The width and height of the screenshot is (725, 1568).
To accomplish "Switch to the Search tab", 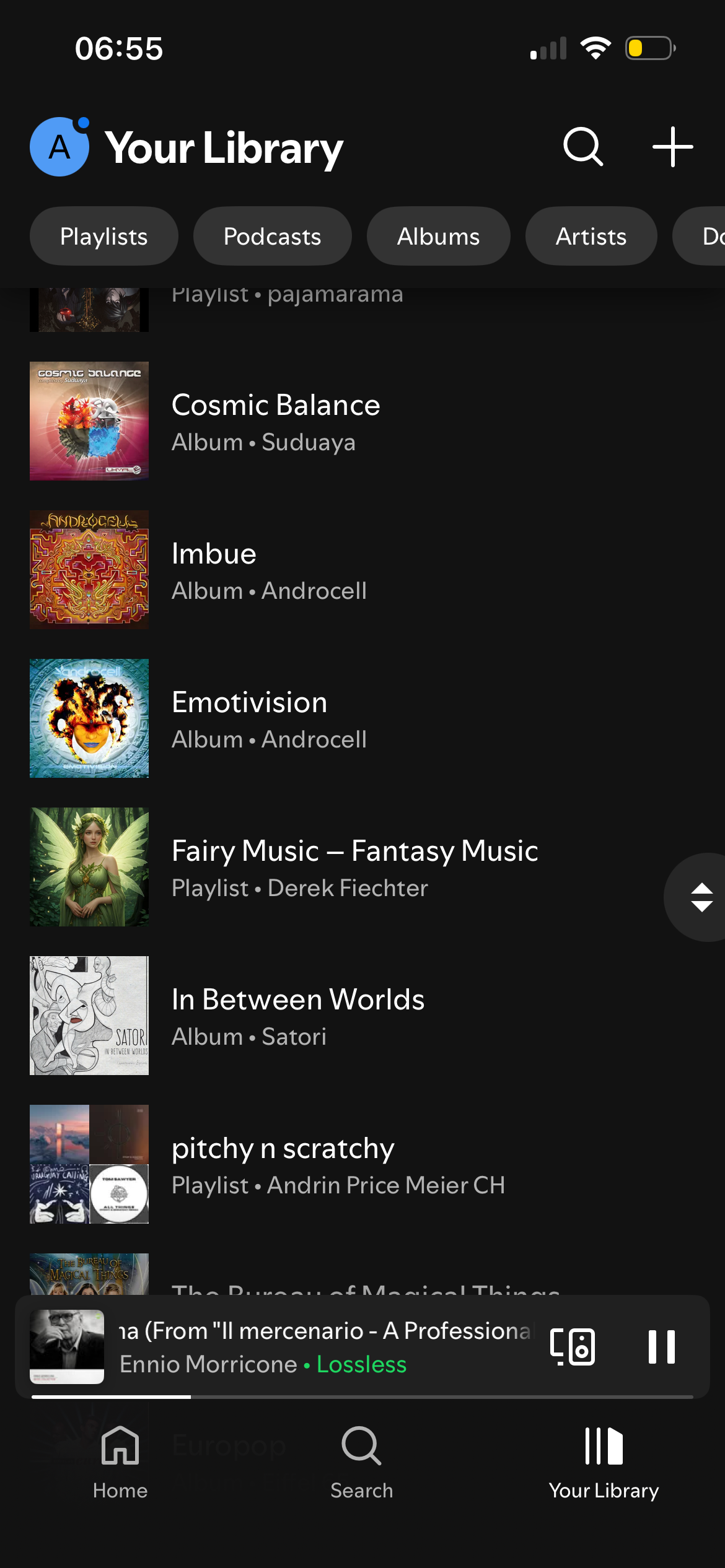I will click(x=361, y=1463).
